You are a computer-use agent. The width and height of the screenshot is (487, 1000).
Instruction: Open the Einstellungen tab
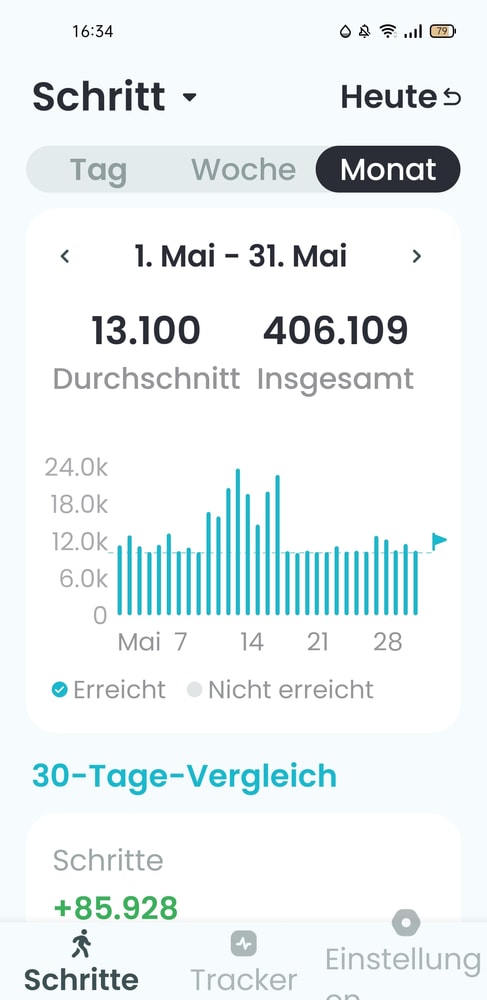pos(404,957)
